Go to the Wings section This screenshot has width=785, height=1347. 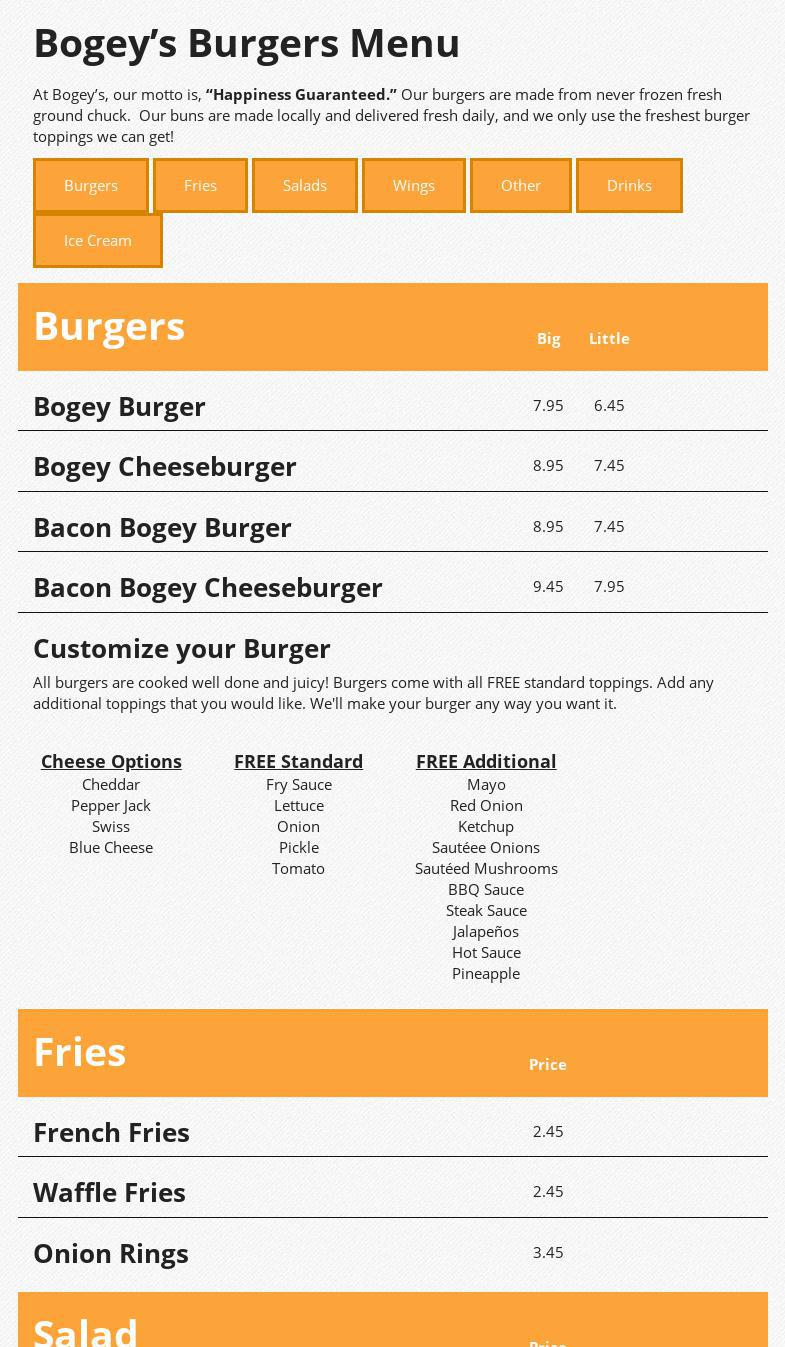tap(414, 185)
